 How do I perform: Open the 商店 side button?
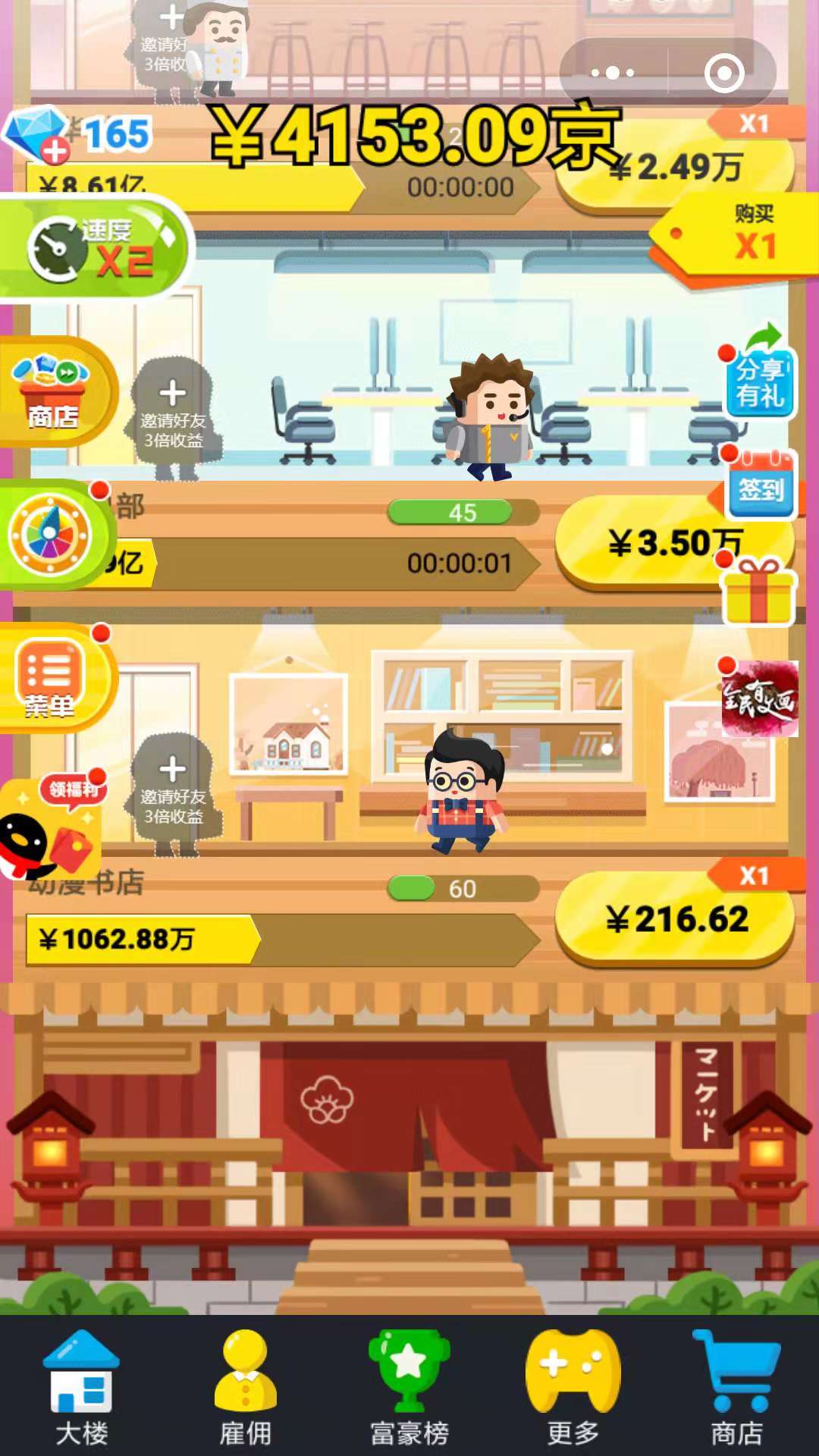(x=53, y=392)
